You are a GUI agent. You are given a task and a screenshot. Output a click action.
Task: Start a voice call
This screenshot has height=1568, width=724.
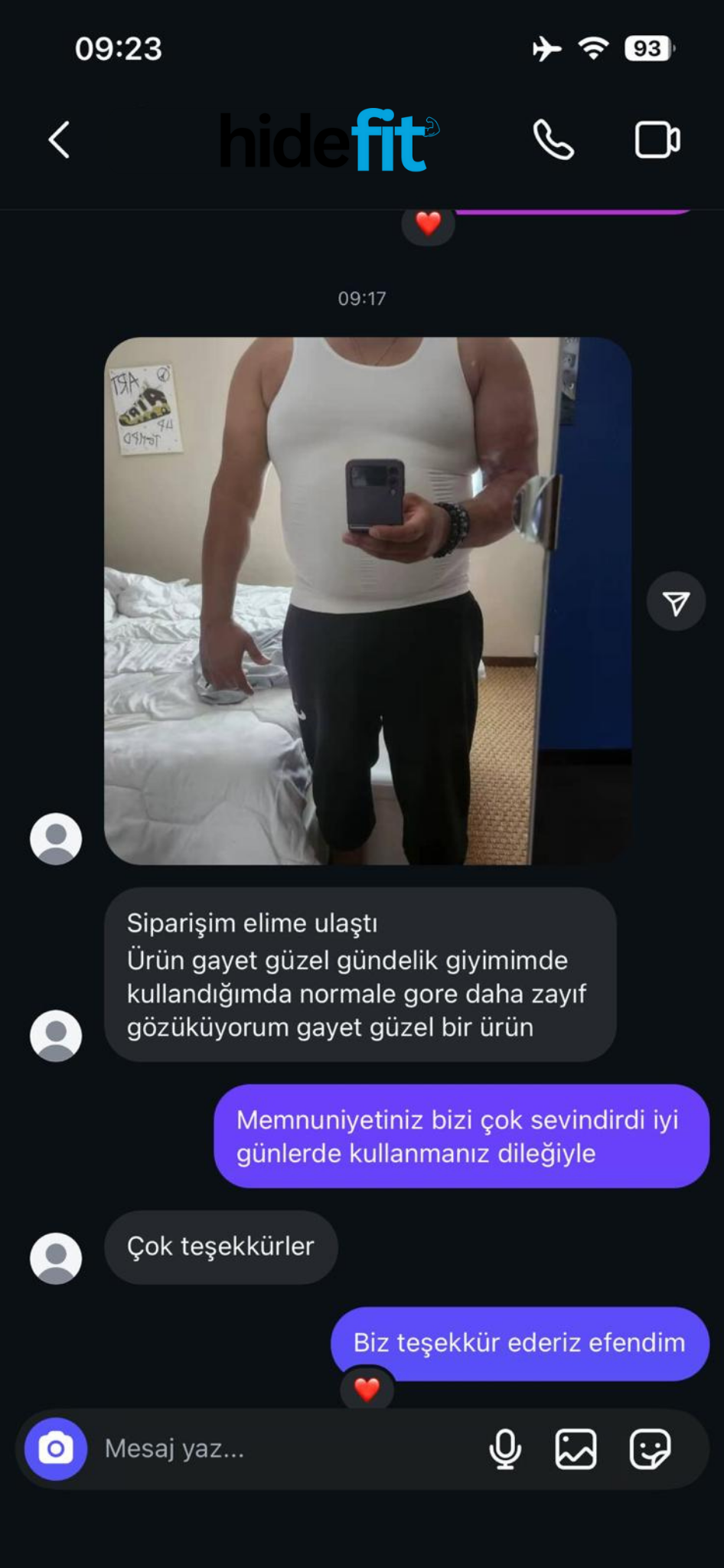pos(553,140)
